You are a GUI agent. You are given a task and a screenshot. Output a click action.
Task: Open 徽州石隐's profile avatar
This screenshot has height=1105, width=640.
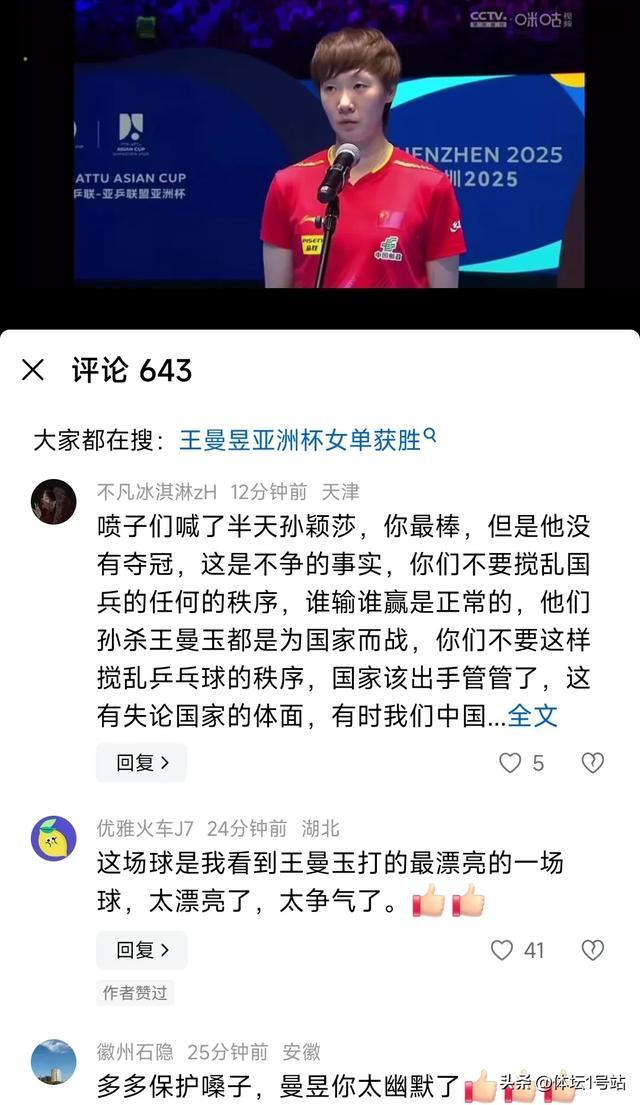click(54, 1062)
